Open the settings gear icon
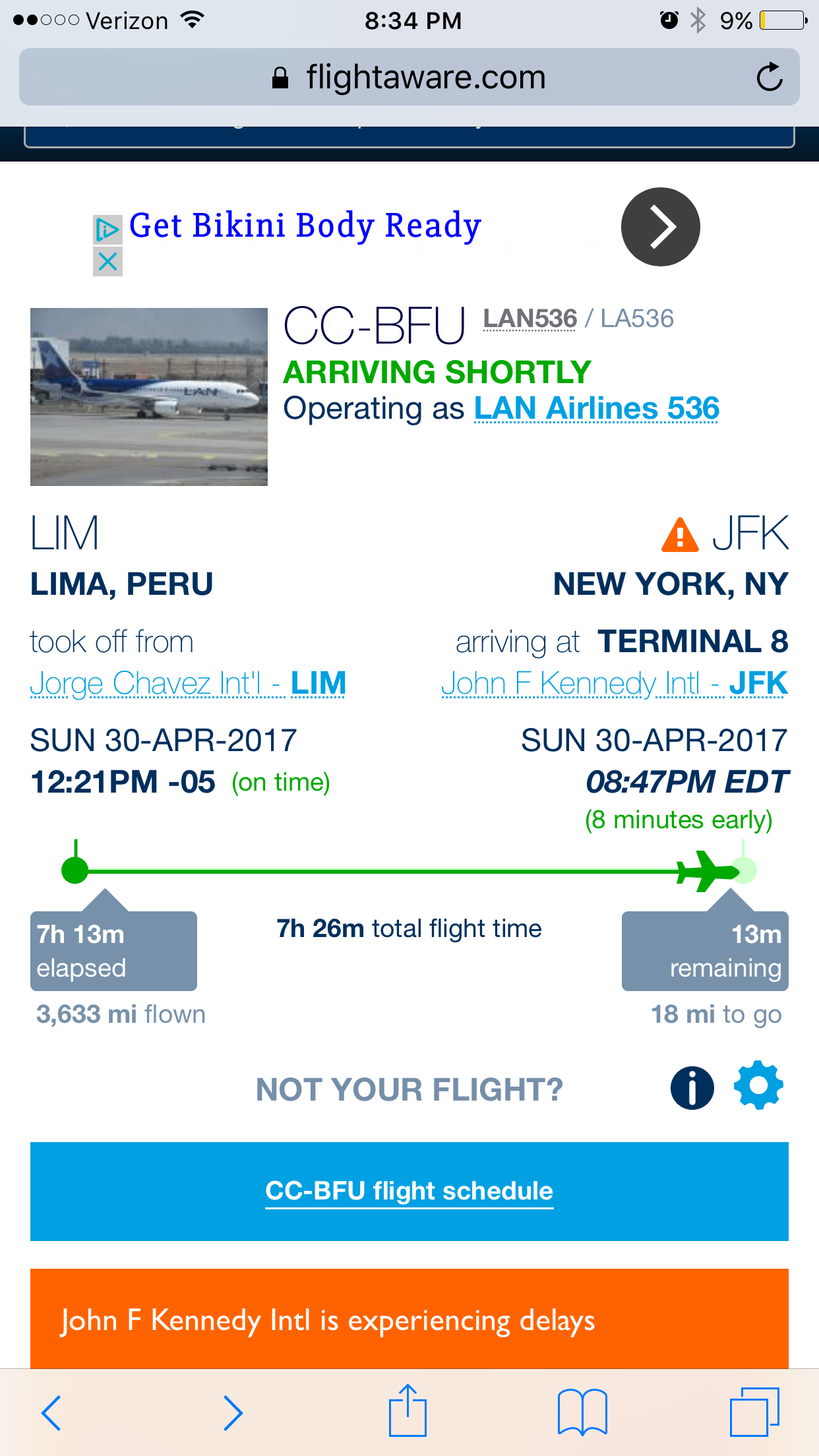 pyautogui.click(x=758, y=1085)
